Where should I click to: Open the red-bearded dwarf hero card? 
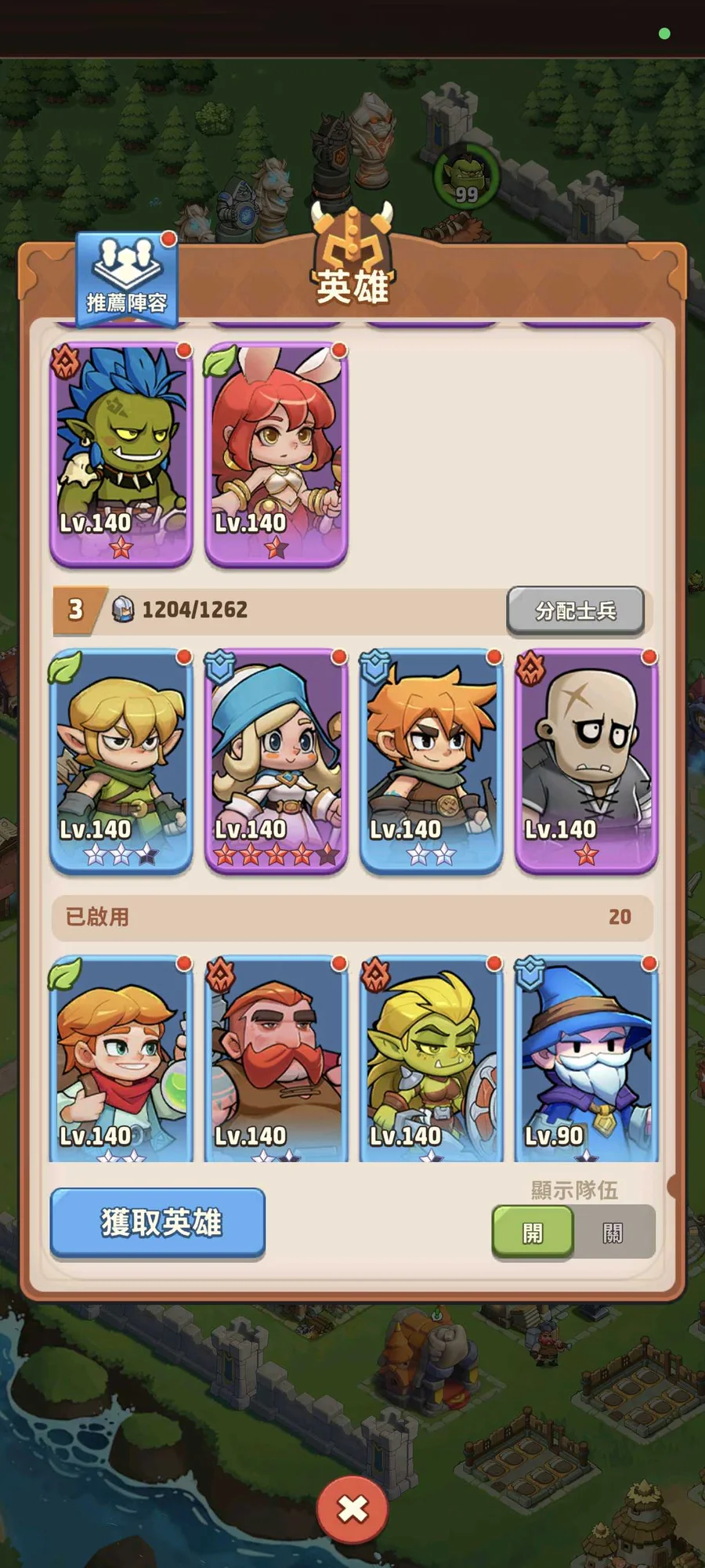[276, 1058]
